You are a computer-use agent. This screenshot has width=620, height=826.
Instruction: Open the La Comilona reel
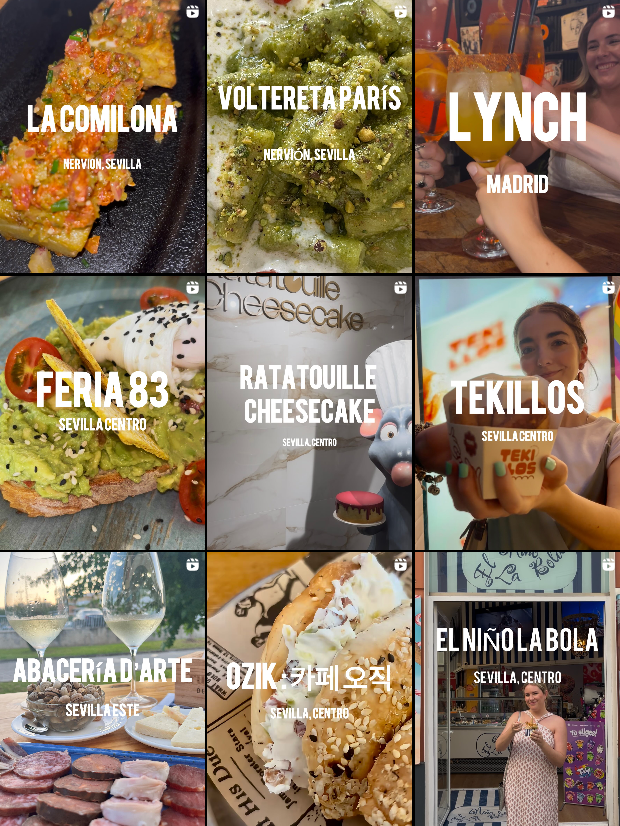tap(102, 136)
